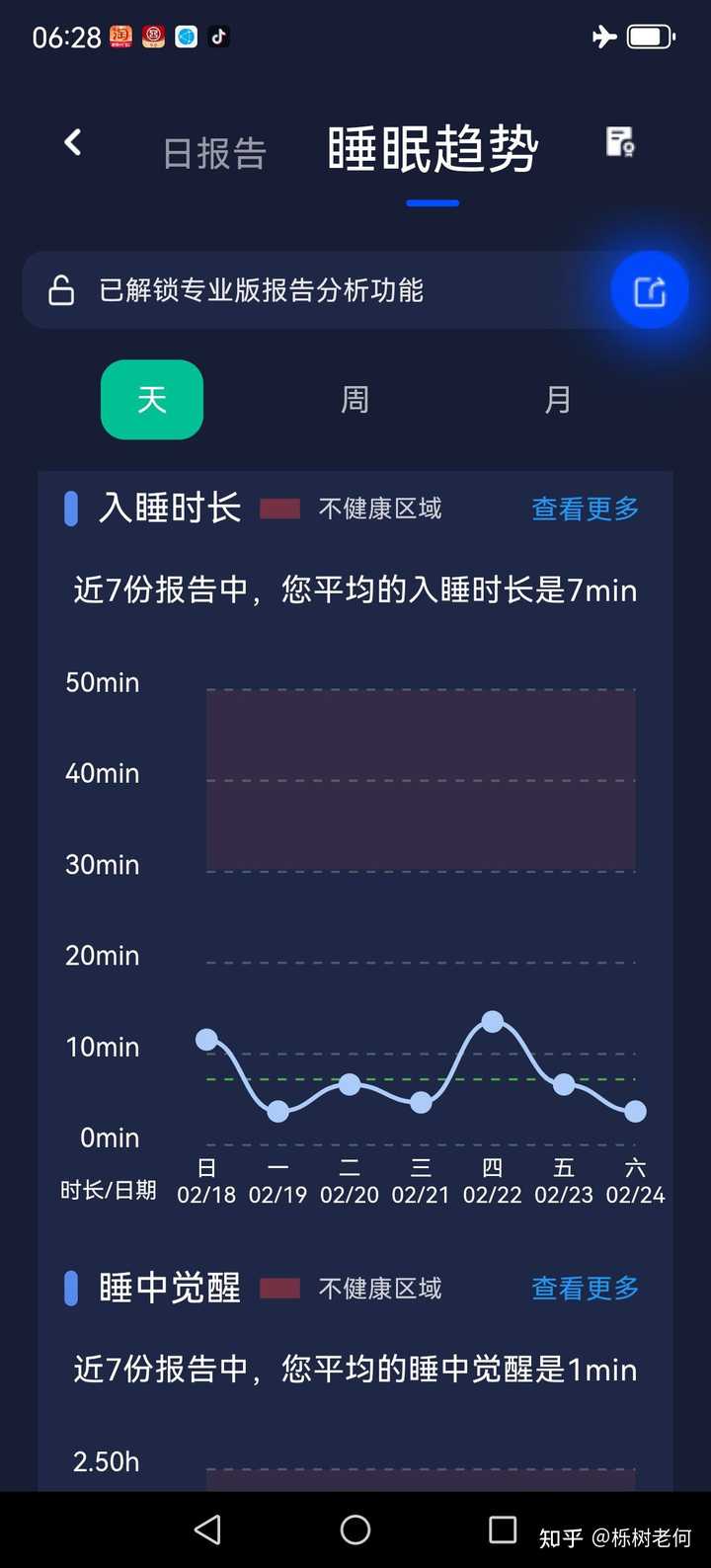Tap the 02/22 data point on the chart

pos(492,1022)
